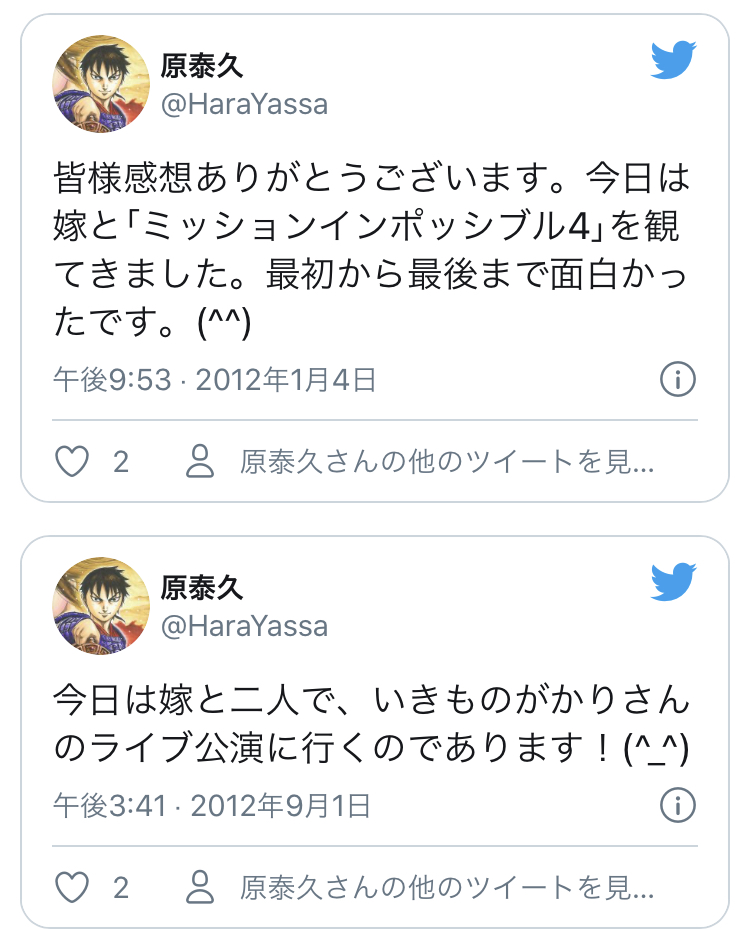
Task: Open the 午後3:41 · 2012年9月1日 timestamp
Action: point(214,805)
